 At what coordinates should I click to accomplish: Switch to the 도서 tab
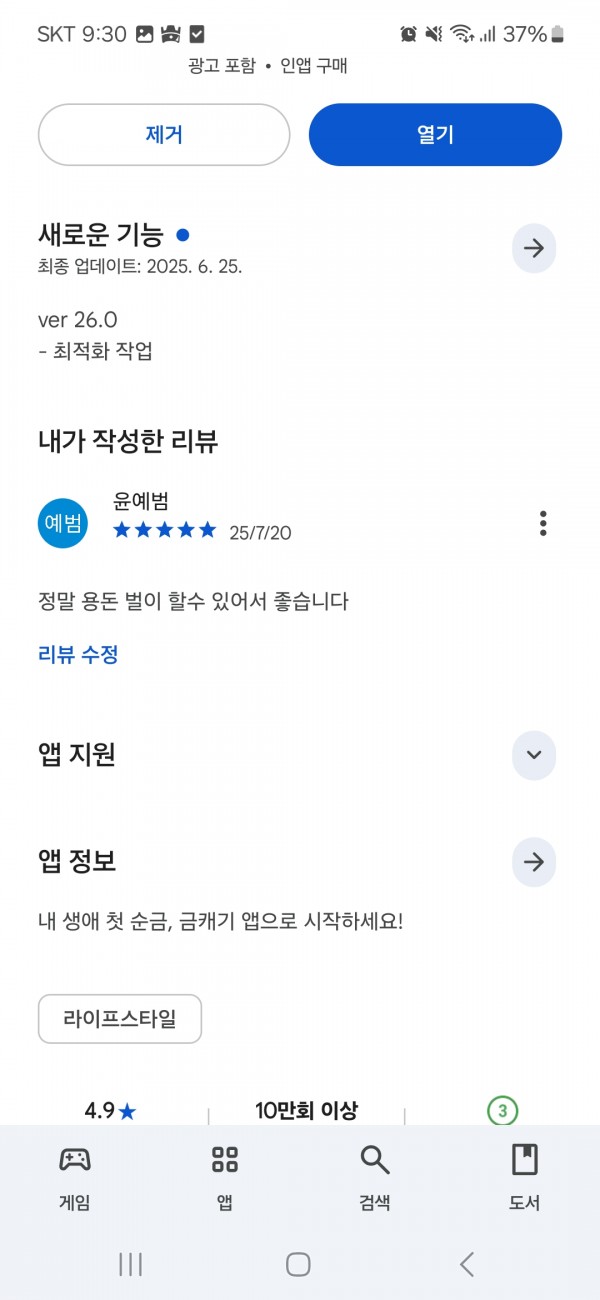point(525,1178)
